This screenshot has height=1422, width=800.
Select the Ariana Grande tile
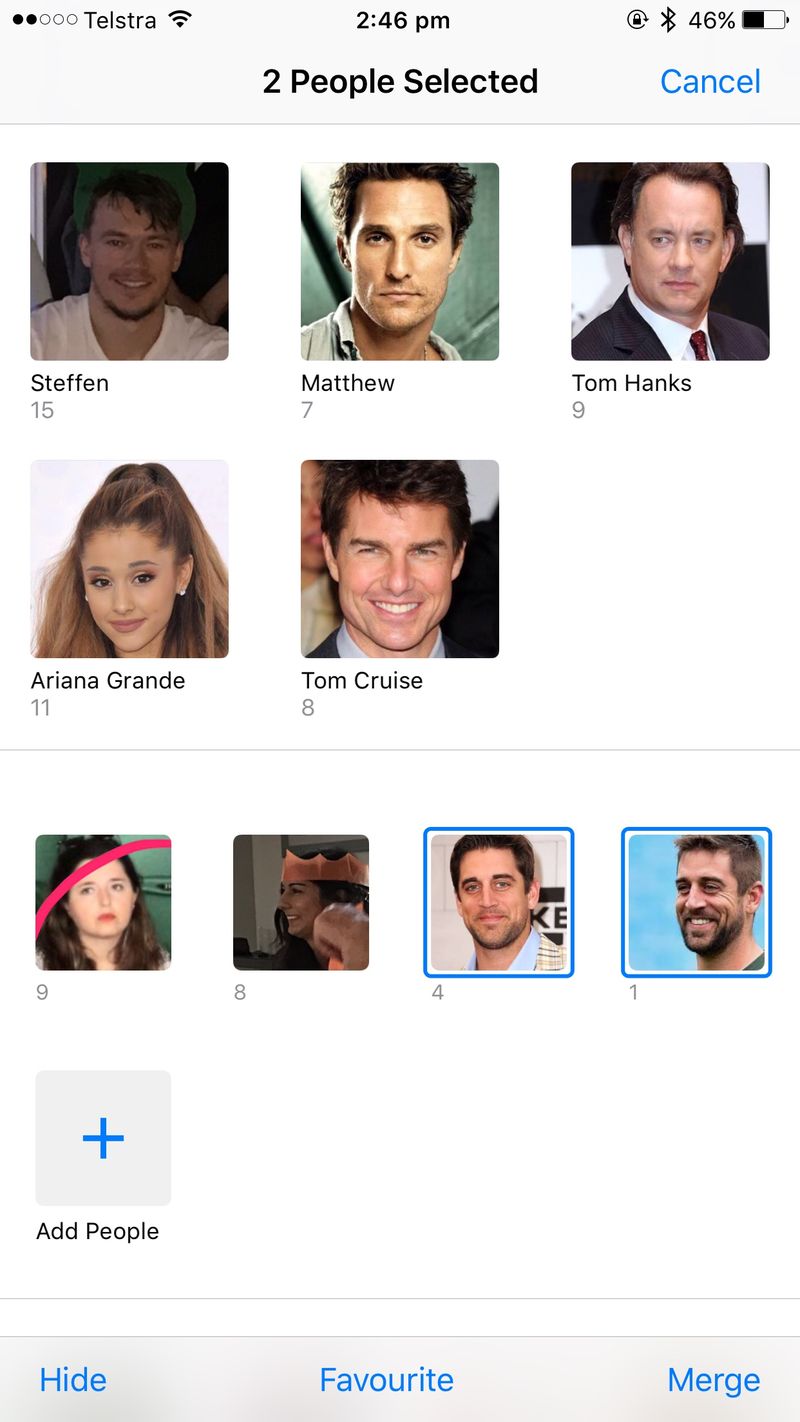[129, 558]
